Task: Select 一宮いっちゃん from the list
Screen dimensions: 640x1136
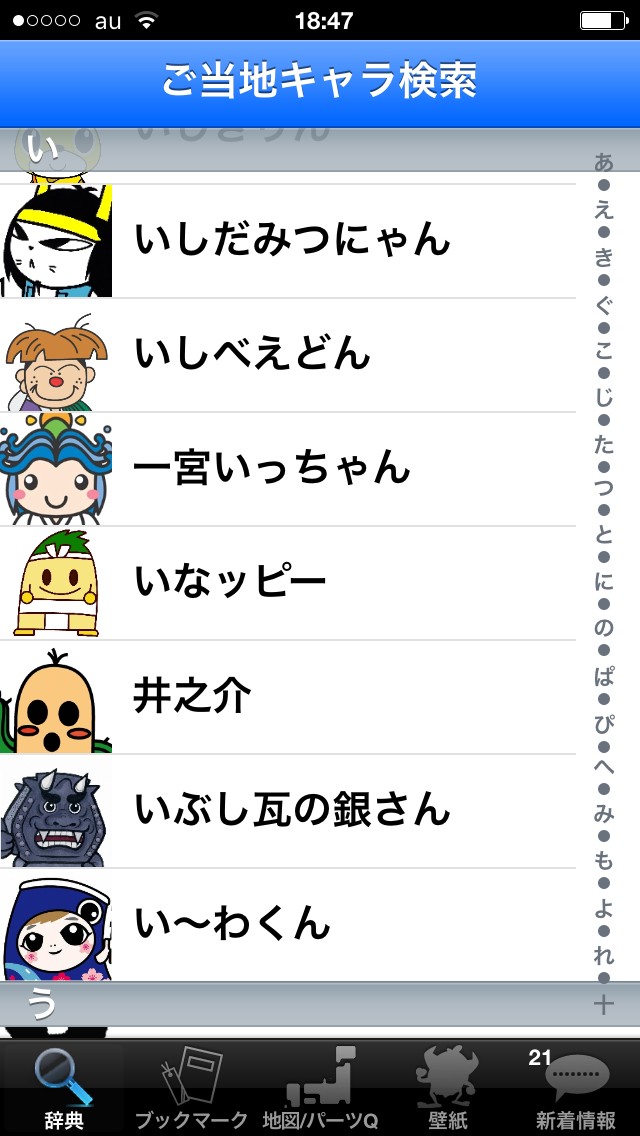Action: click(290, 469)
